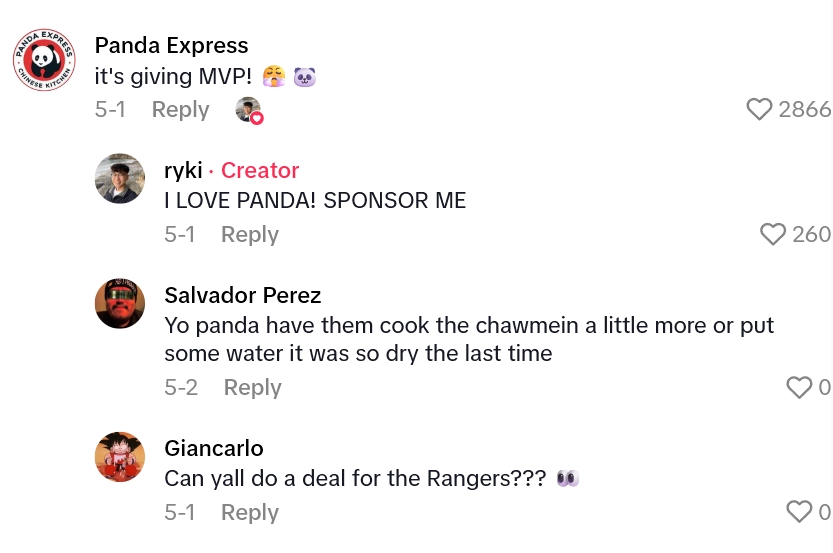Like Giancarlo's comment
This screenshot has width=833, height=553.
pos(799,512)
